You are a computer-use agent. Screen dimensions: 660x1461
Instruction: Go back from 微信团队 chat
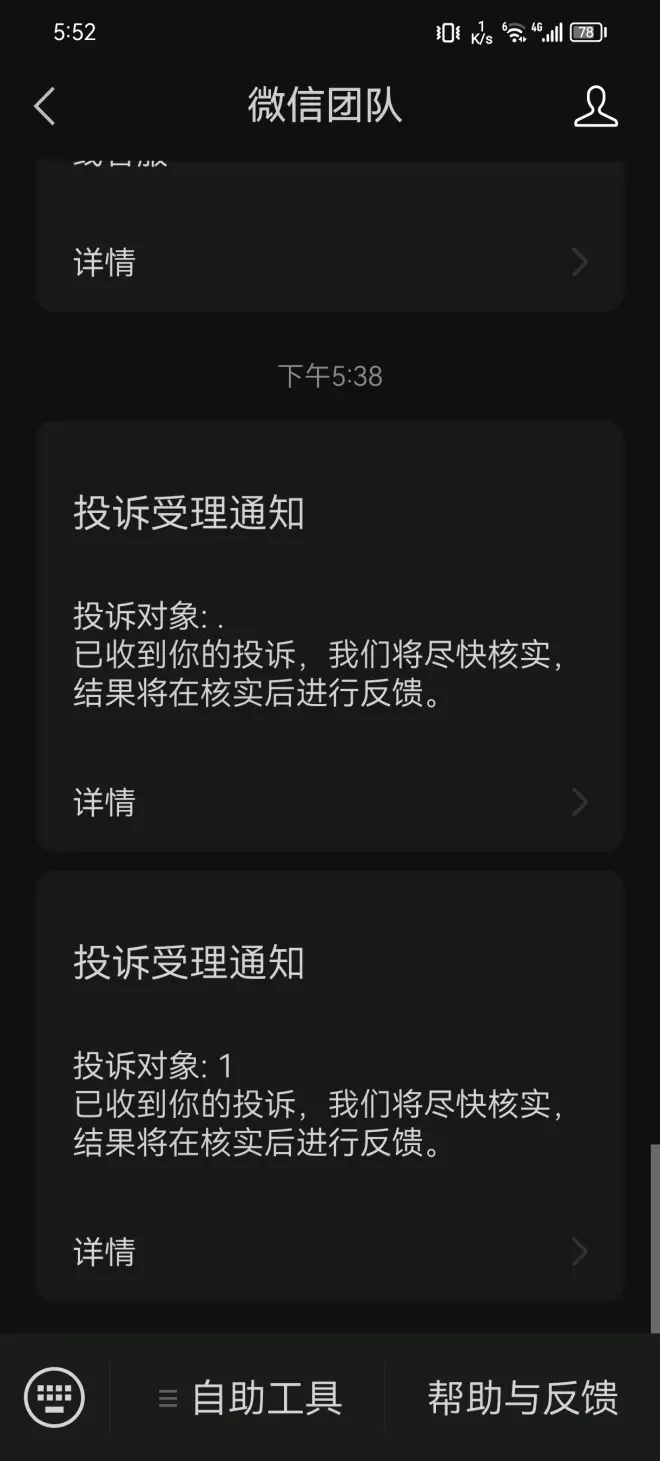pyautogui.click(x=44, y=106)
